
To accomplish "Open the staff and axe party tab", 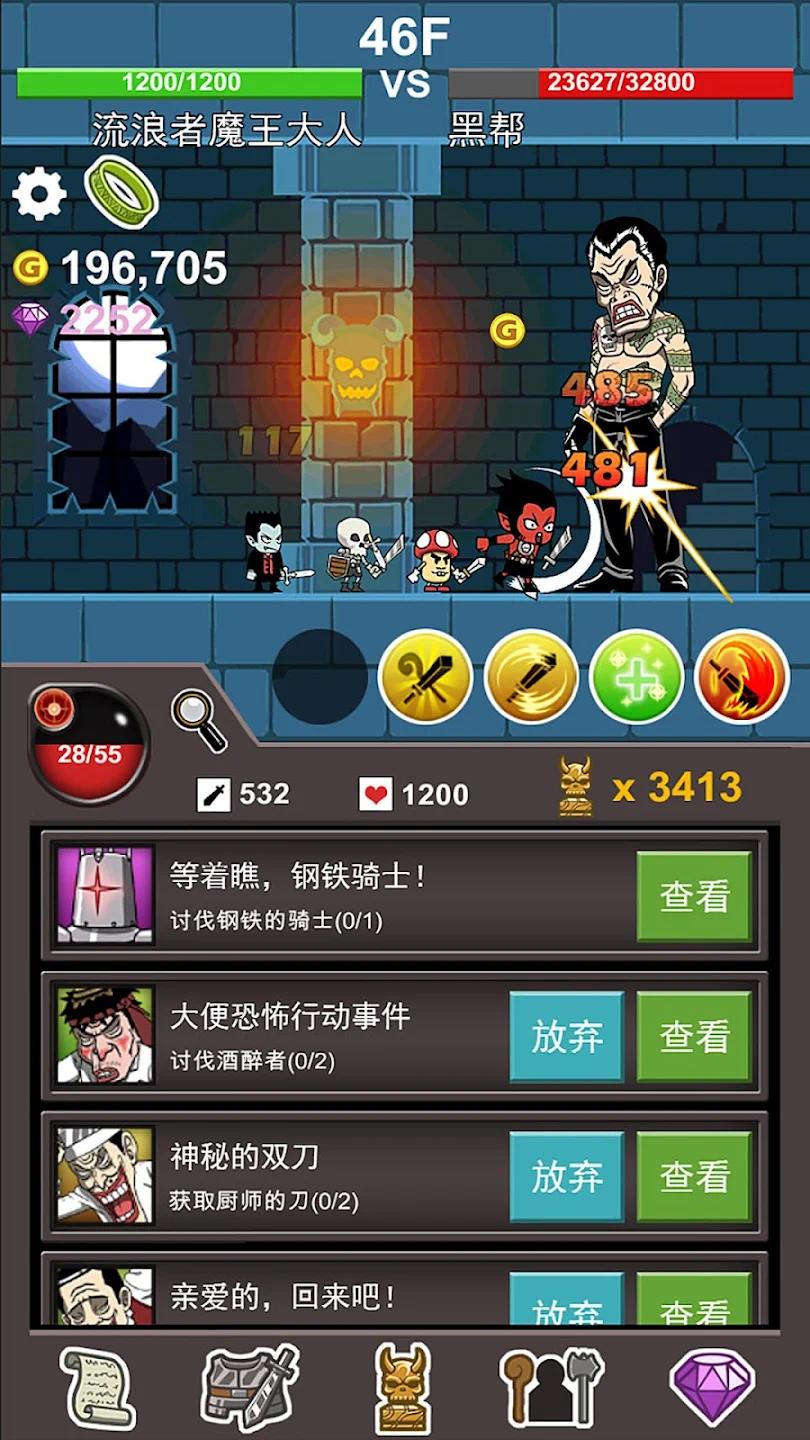I will 552,1387.
